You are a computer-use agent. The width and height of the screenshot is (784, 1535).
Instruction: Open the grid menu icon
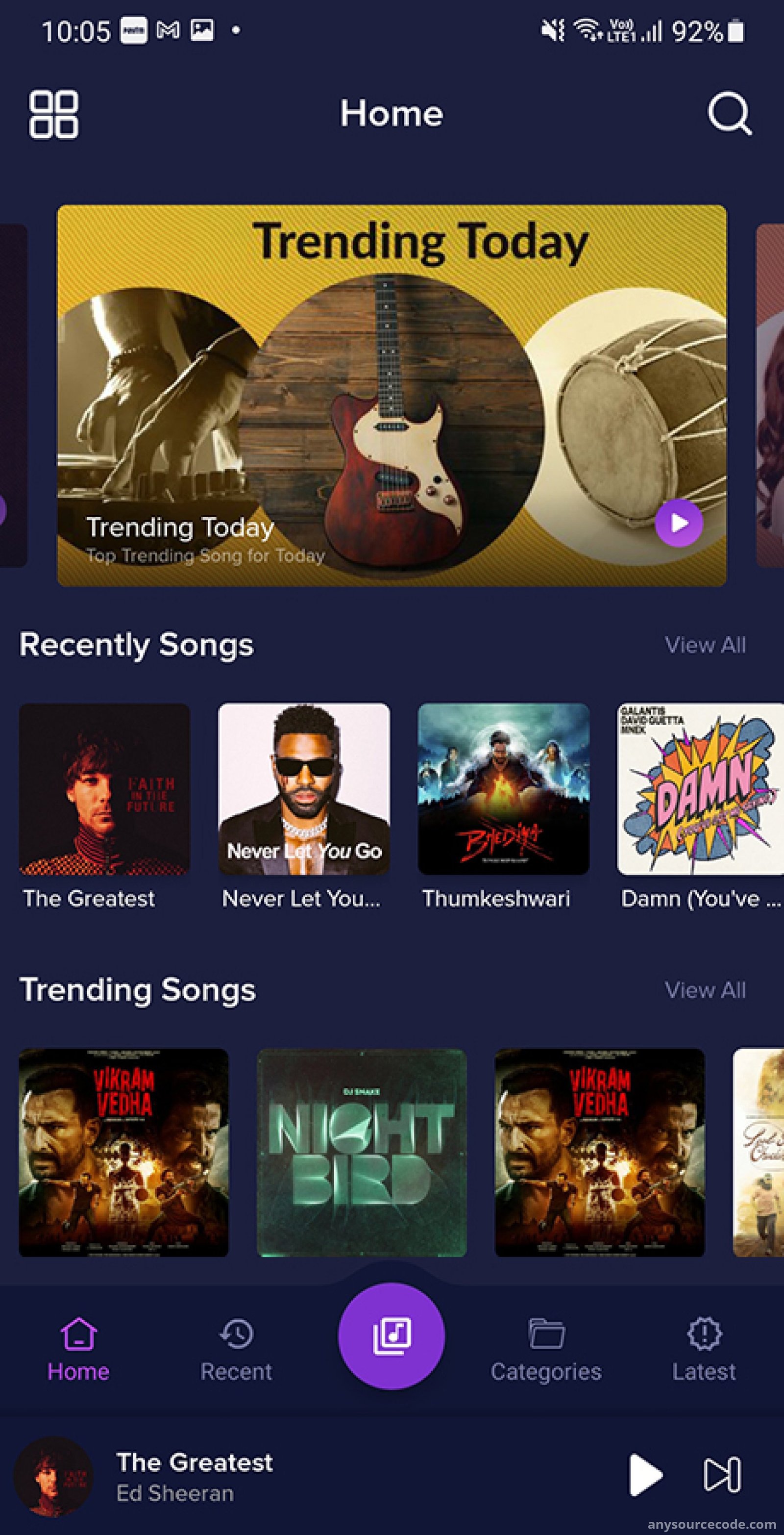click(53, 114)
